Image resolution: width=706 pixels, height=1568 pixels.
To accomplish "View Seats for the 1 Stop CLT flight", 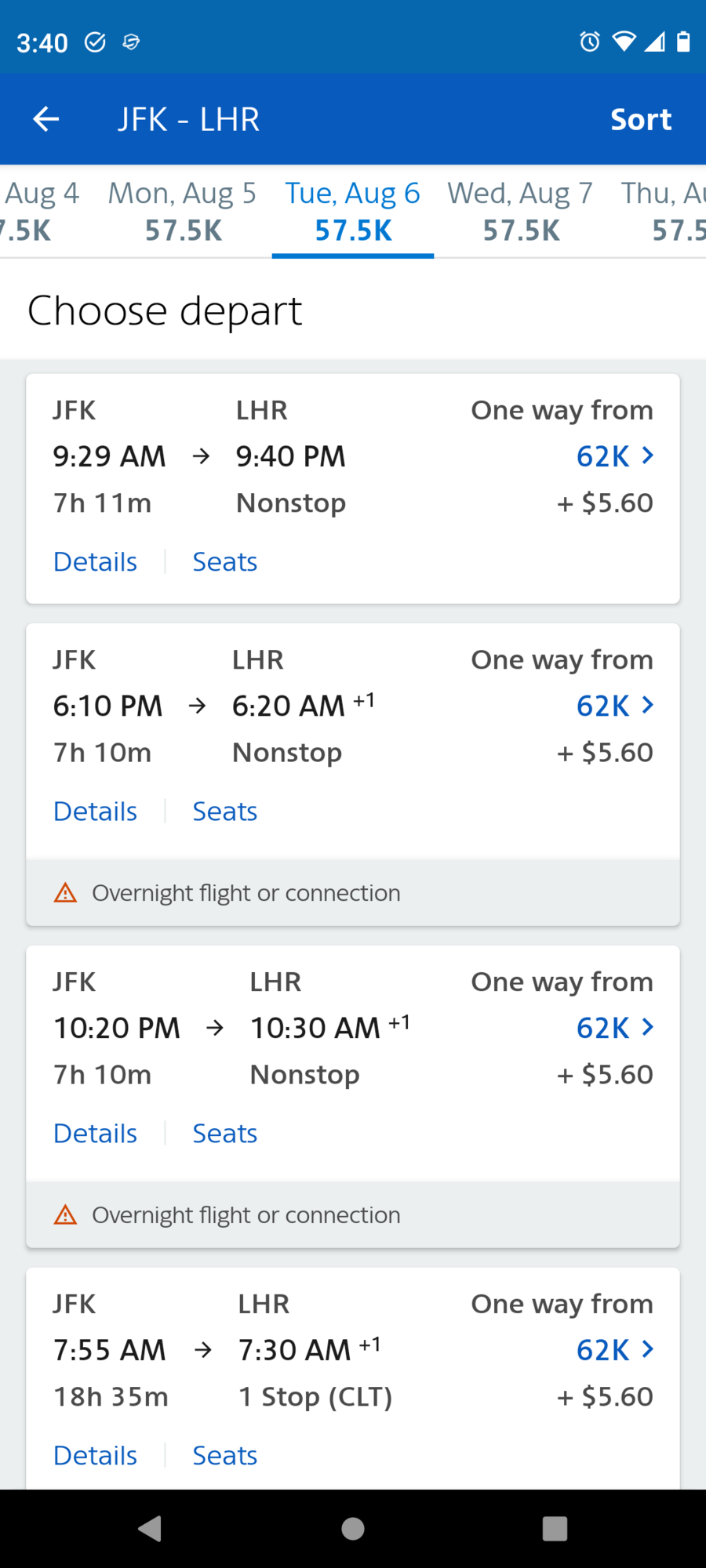I will [x=224, y=1455].
